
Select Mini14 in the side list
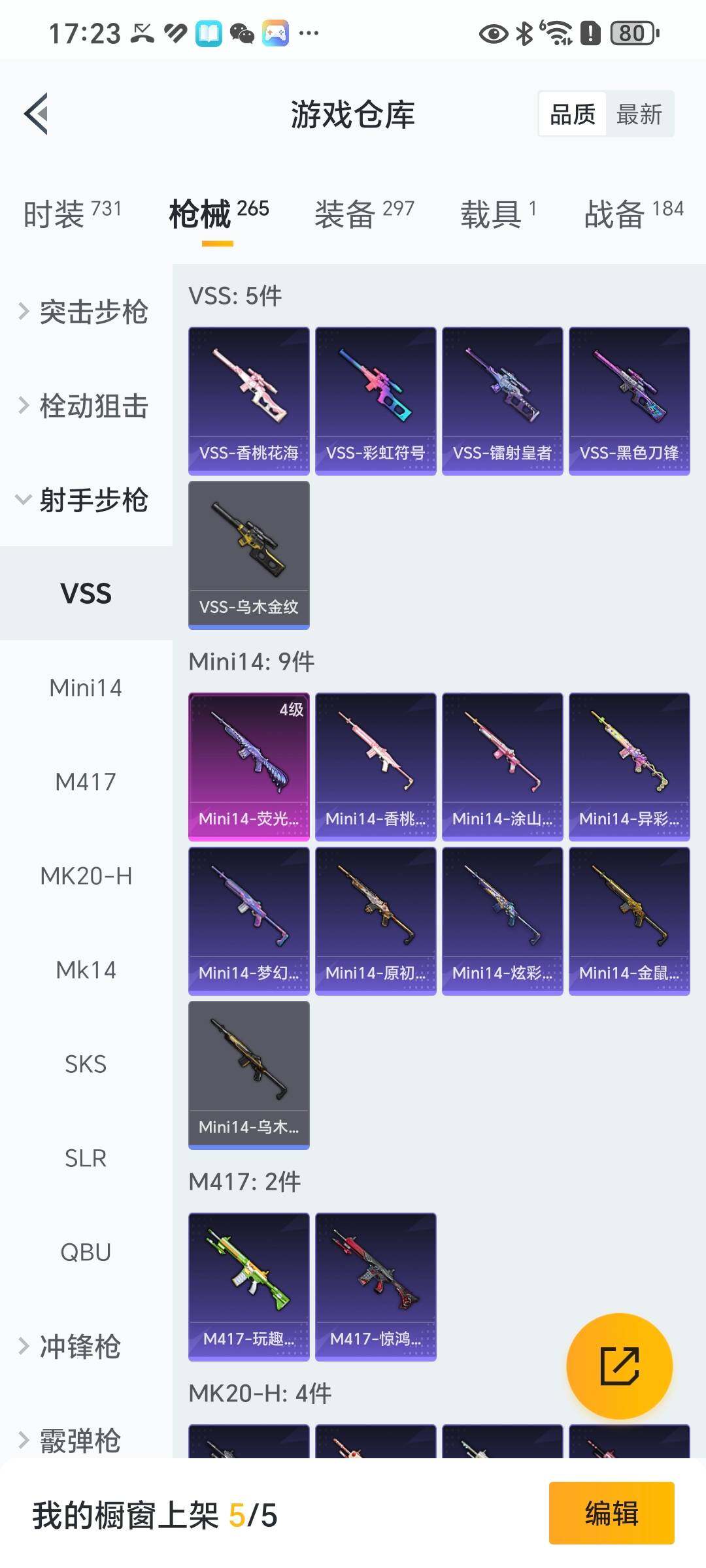86,688
